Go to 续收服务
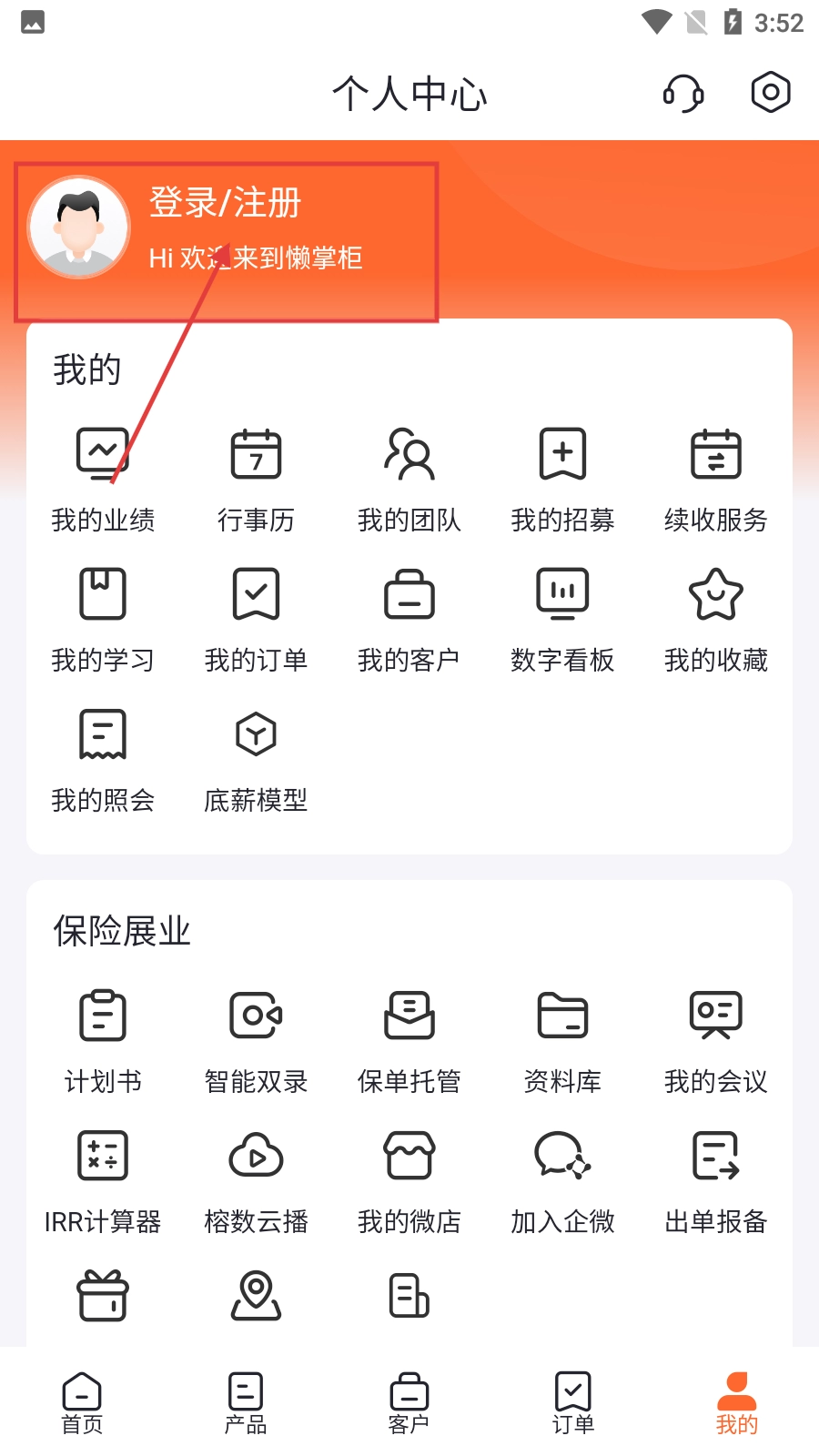Screen dimensions: 819x1456 pyautogui.click(x=715, y=476)
